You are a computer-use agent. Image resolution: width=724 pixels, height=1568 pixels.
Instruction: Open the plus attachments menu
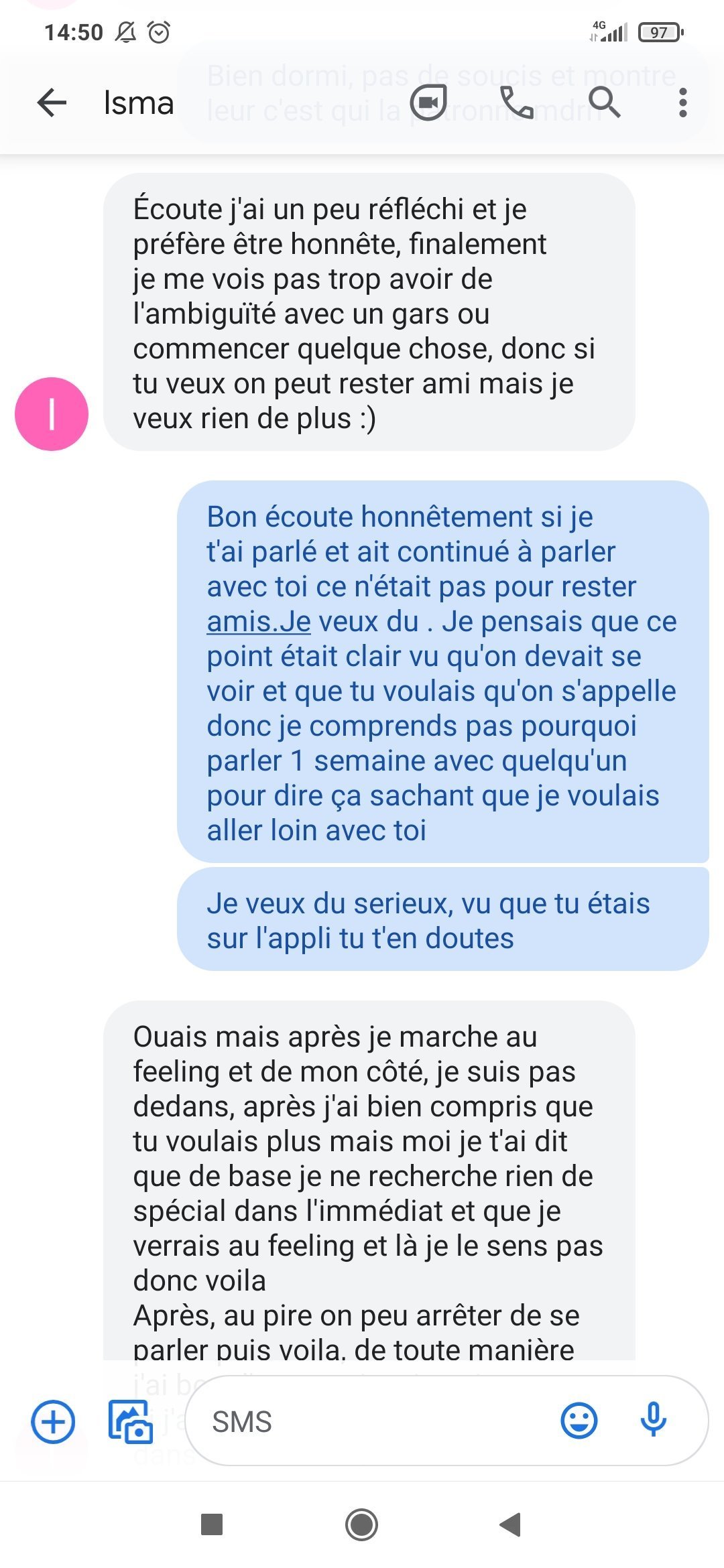pyautogui.click(x=53, y=1421)
